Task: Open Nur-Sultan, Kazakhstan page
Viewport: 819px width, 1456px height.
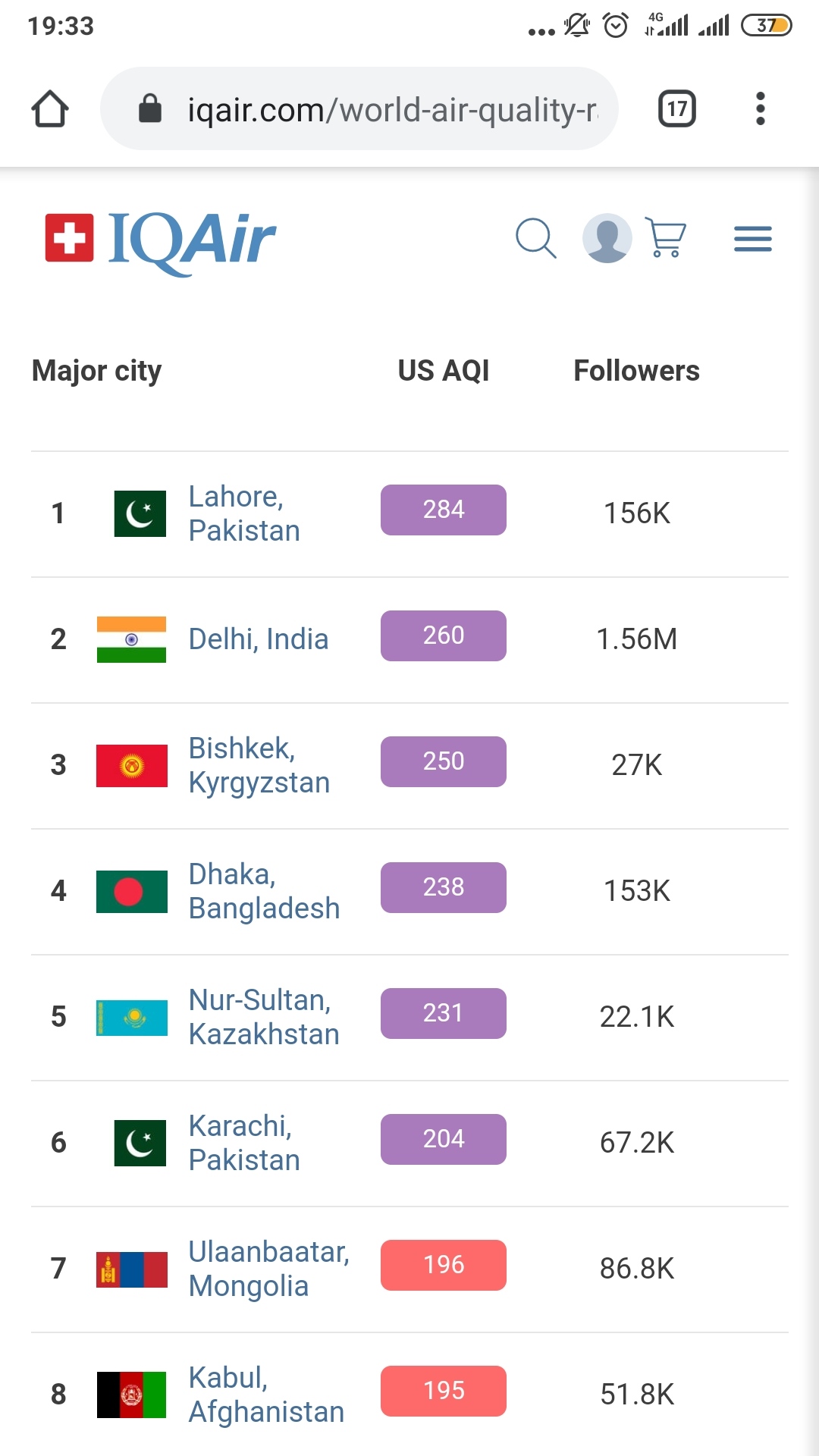Action: [x=263, y=1017]
